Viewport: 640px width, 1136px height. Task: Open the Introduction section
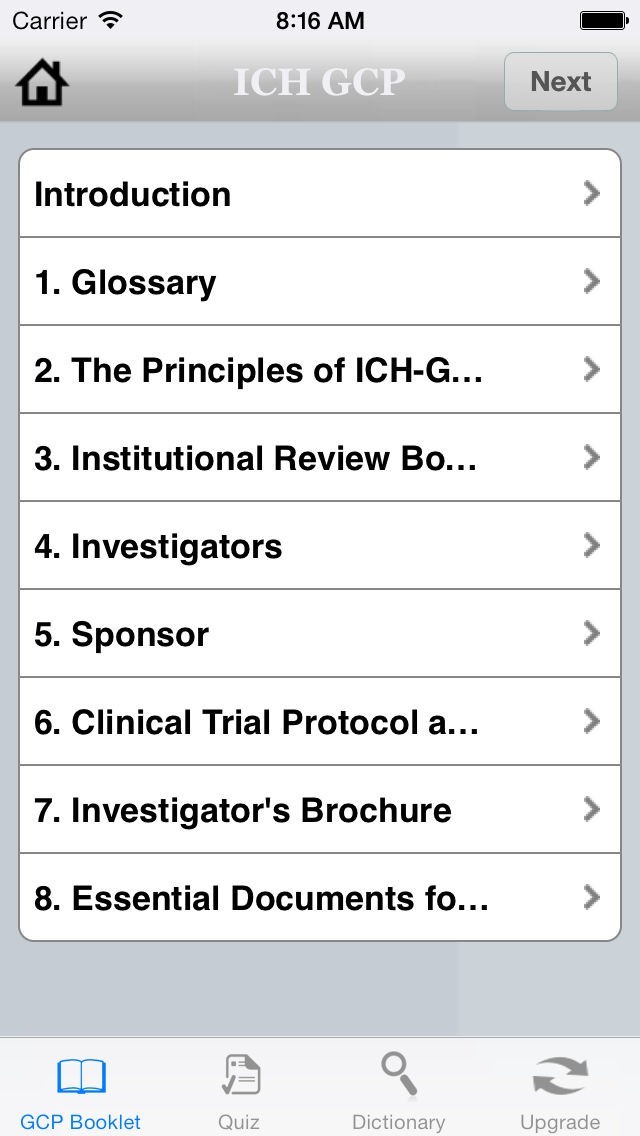(320, 193)
